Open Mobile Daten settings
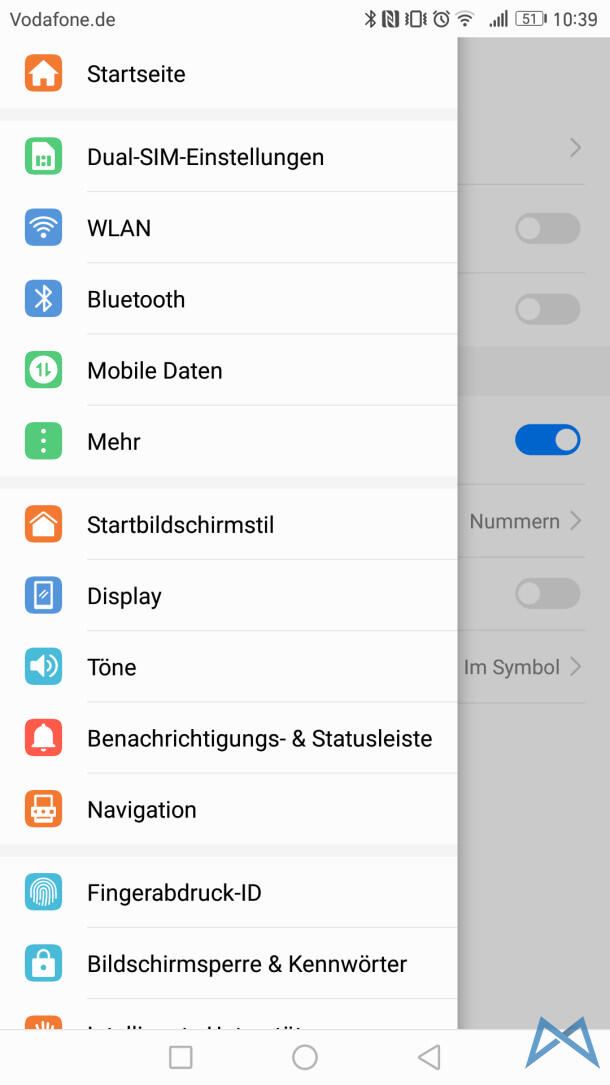Screen dimensions: 610x1085 (x=155, y=370)
